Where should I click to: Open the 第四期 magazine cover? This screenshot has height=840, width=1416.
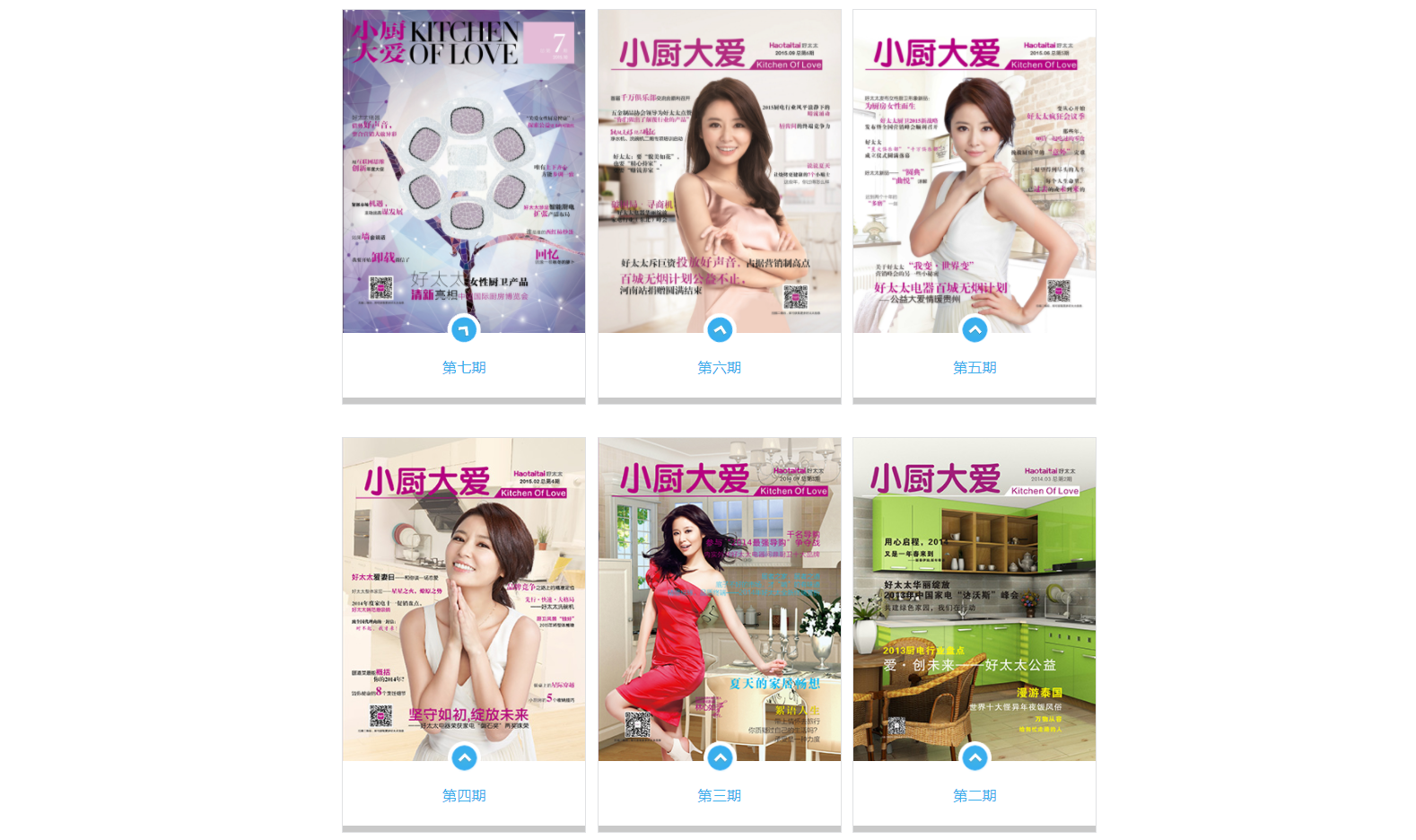(463, 599)
